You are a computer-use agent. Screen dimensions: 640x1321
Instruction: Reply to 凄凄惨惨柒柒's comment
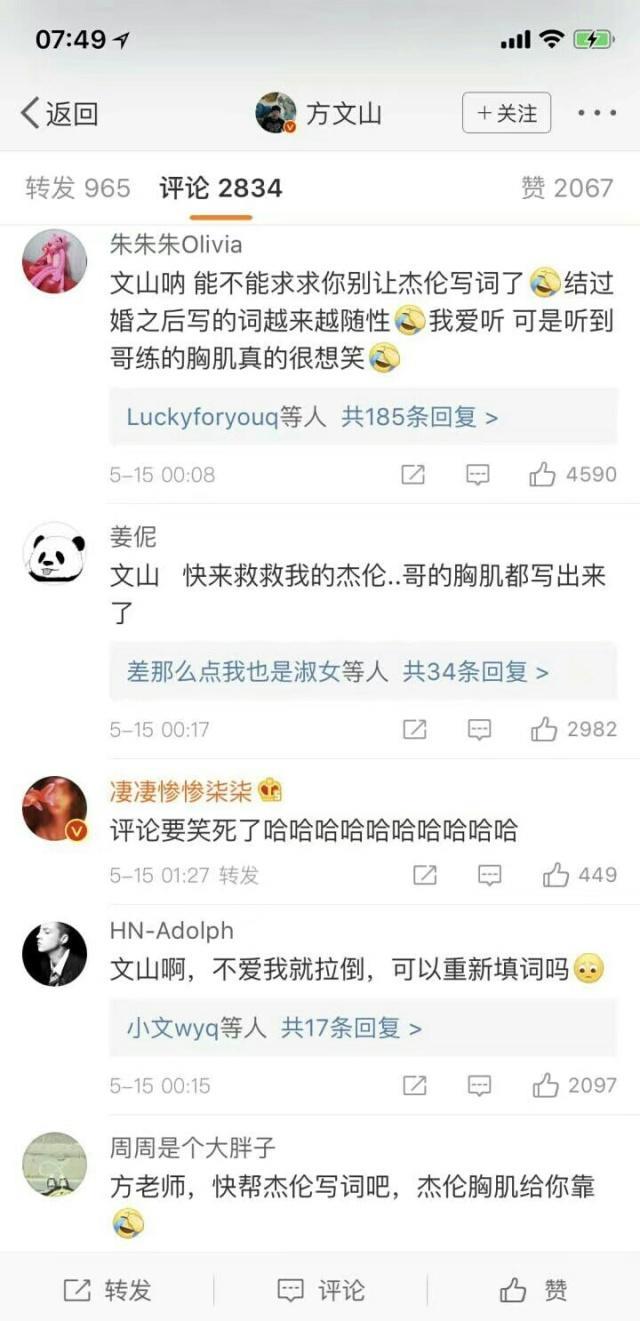pos(489,875)
